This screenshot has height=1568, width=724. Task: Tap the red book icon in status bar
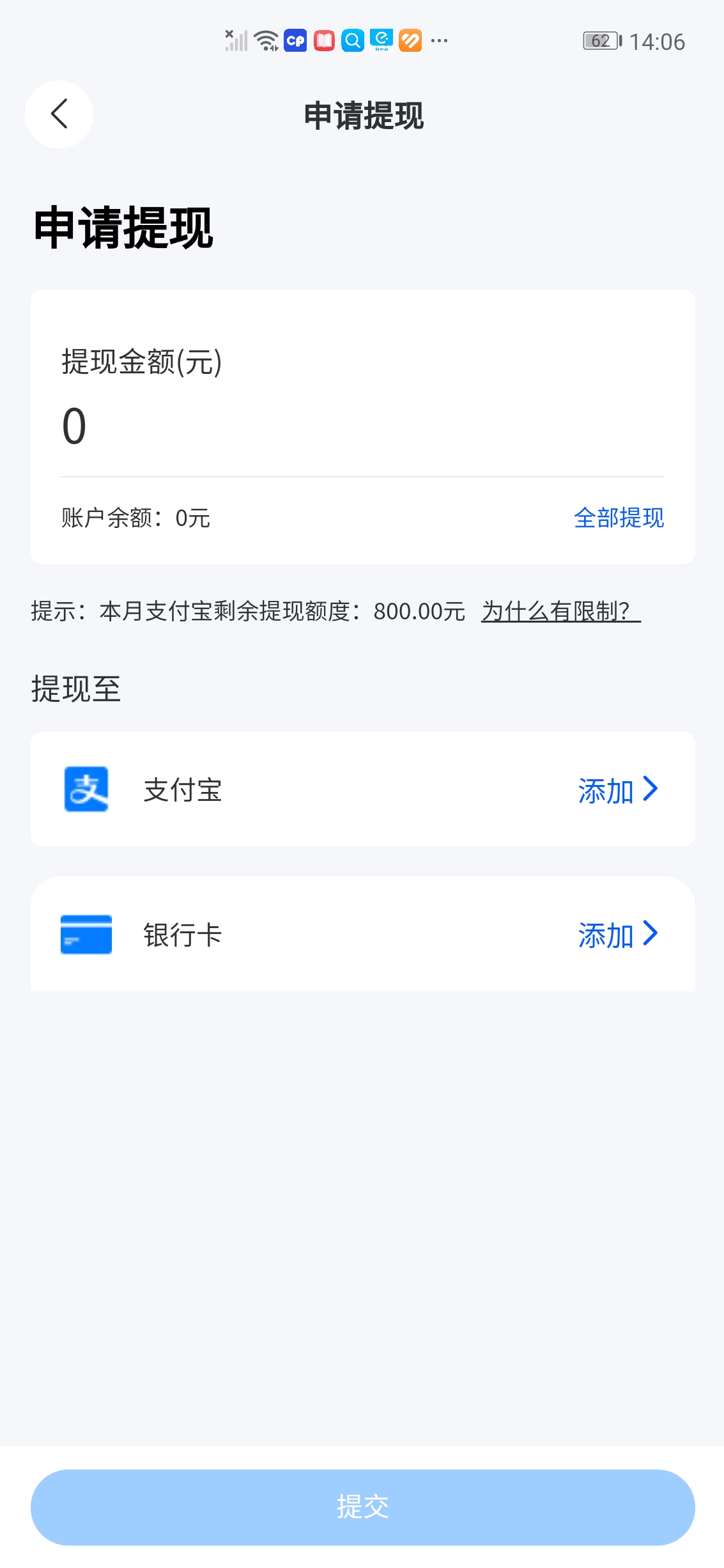click(x=324, y=41)
